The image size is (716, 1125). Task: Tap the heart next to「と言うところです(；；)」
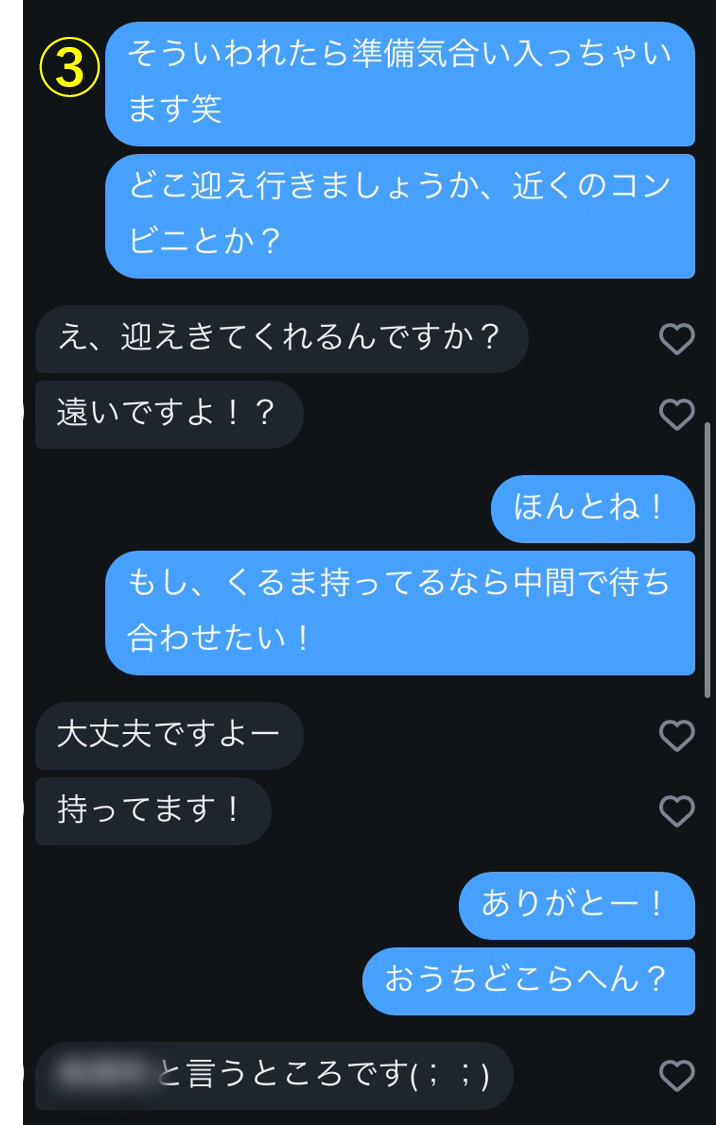pyautogui.click(x=677, y=1076)
